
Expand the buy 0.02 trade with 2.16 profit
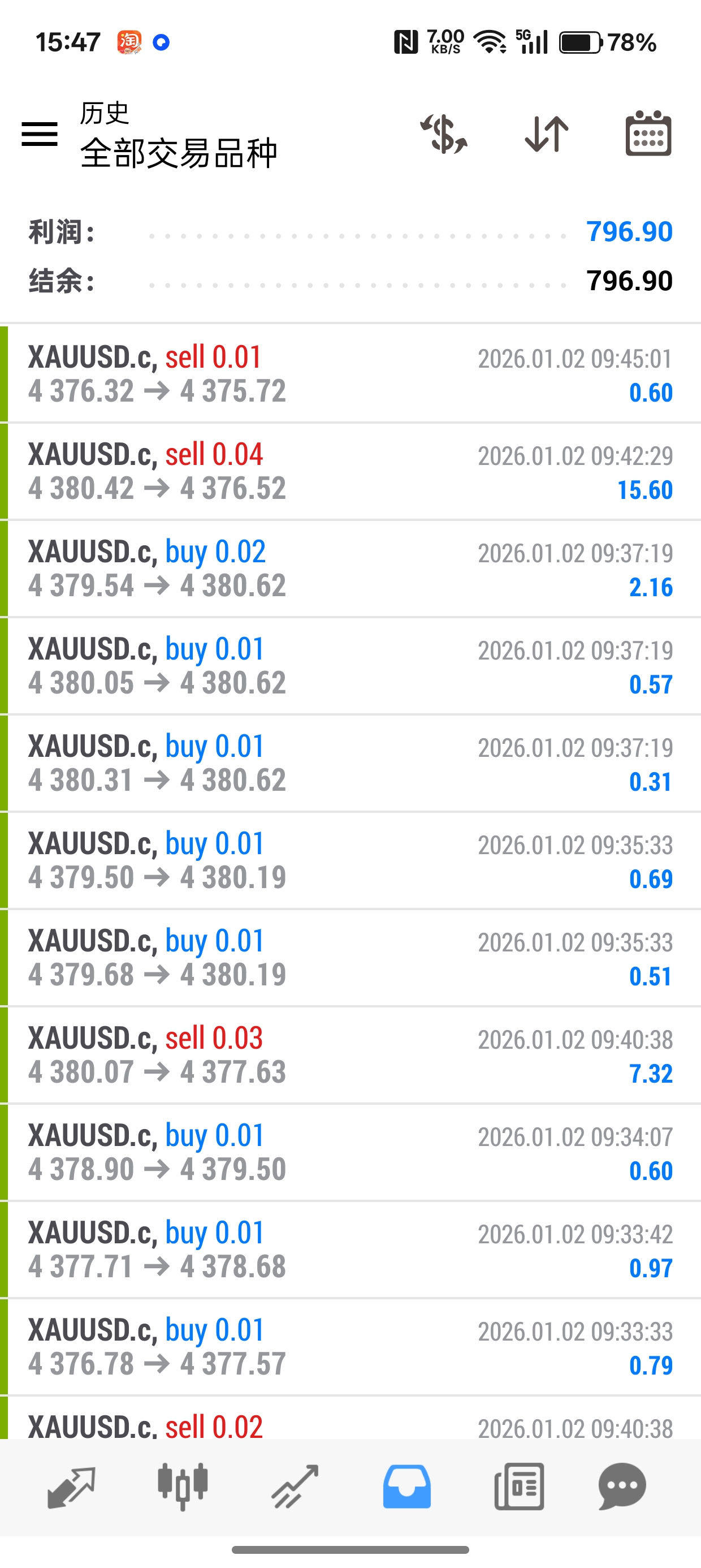pyautogui.click(x=350, y=568)
